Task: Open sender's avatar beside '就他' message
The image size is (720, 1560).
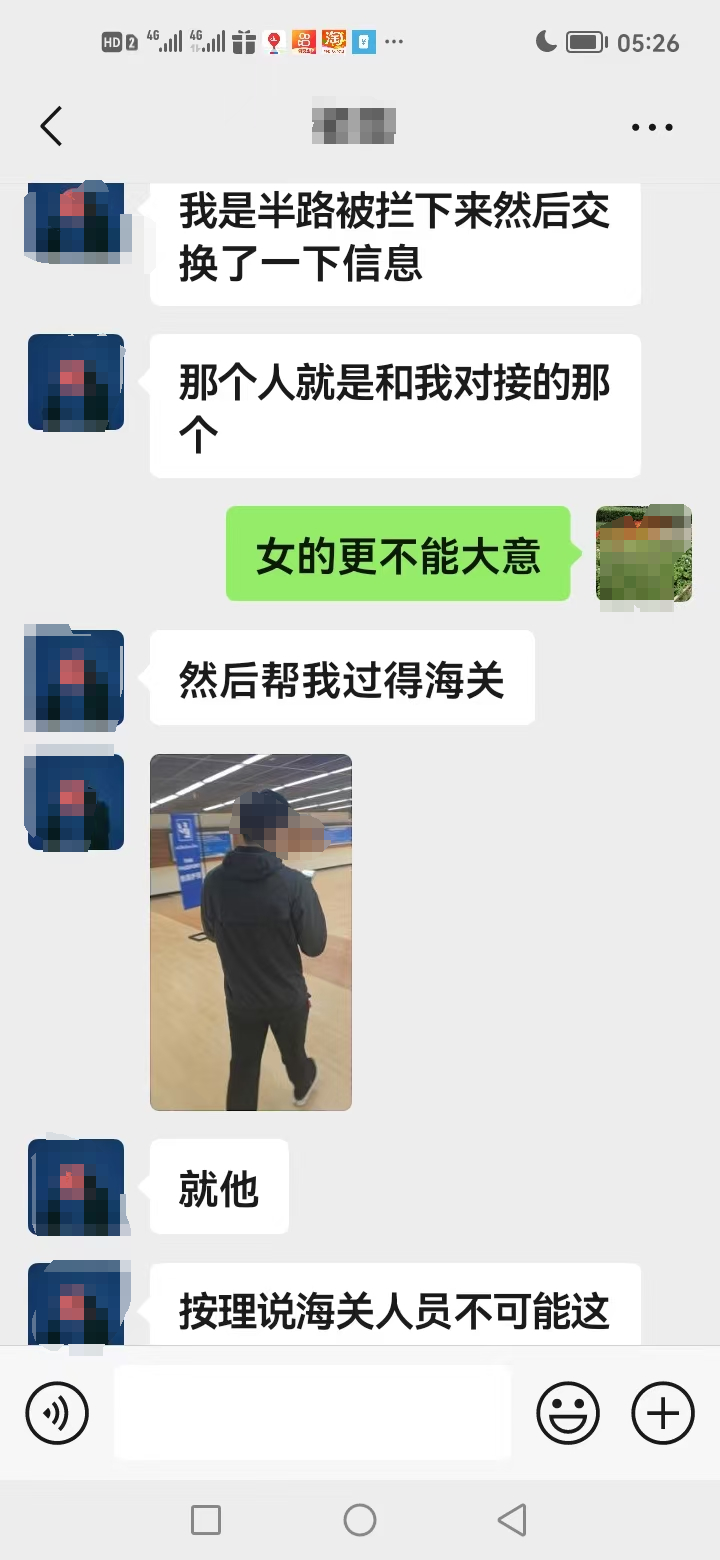Action: tap(76, 1187)
